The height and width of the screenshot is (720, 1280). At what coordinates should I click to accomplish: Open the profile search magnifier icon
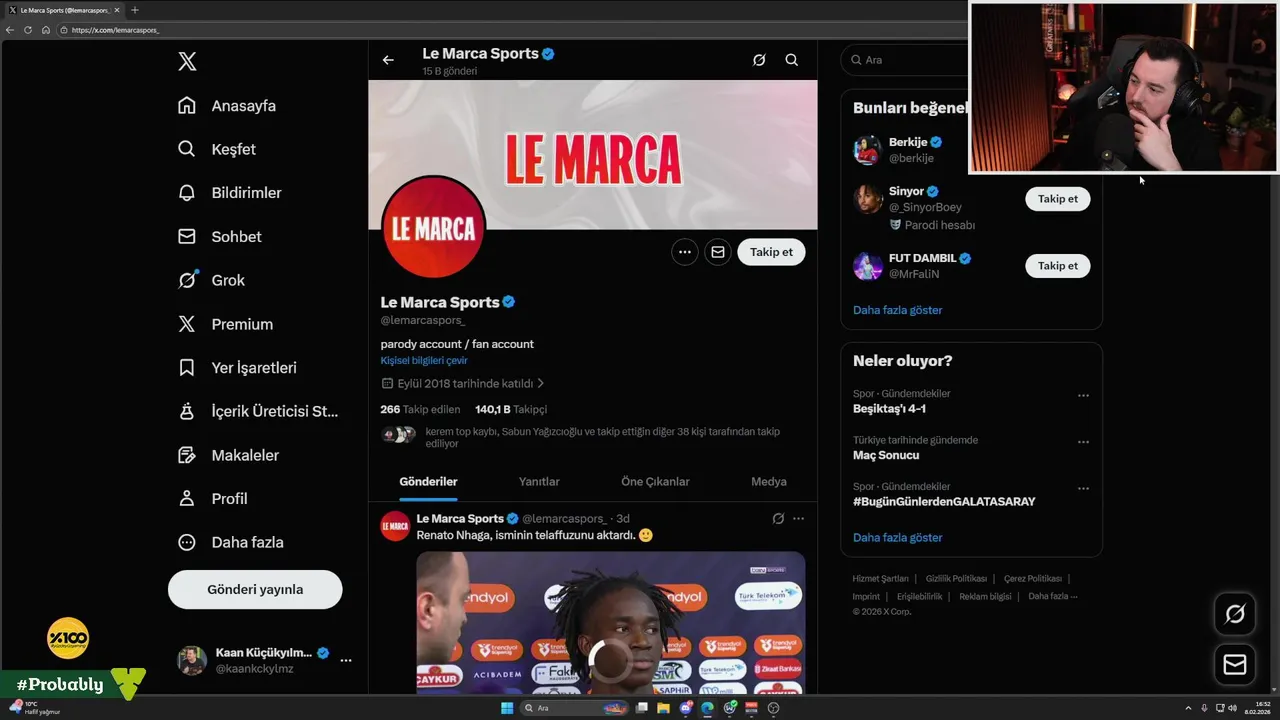[791, 60]
